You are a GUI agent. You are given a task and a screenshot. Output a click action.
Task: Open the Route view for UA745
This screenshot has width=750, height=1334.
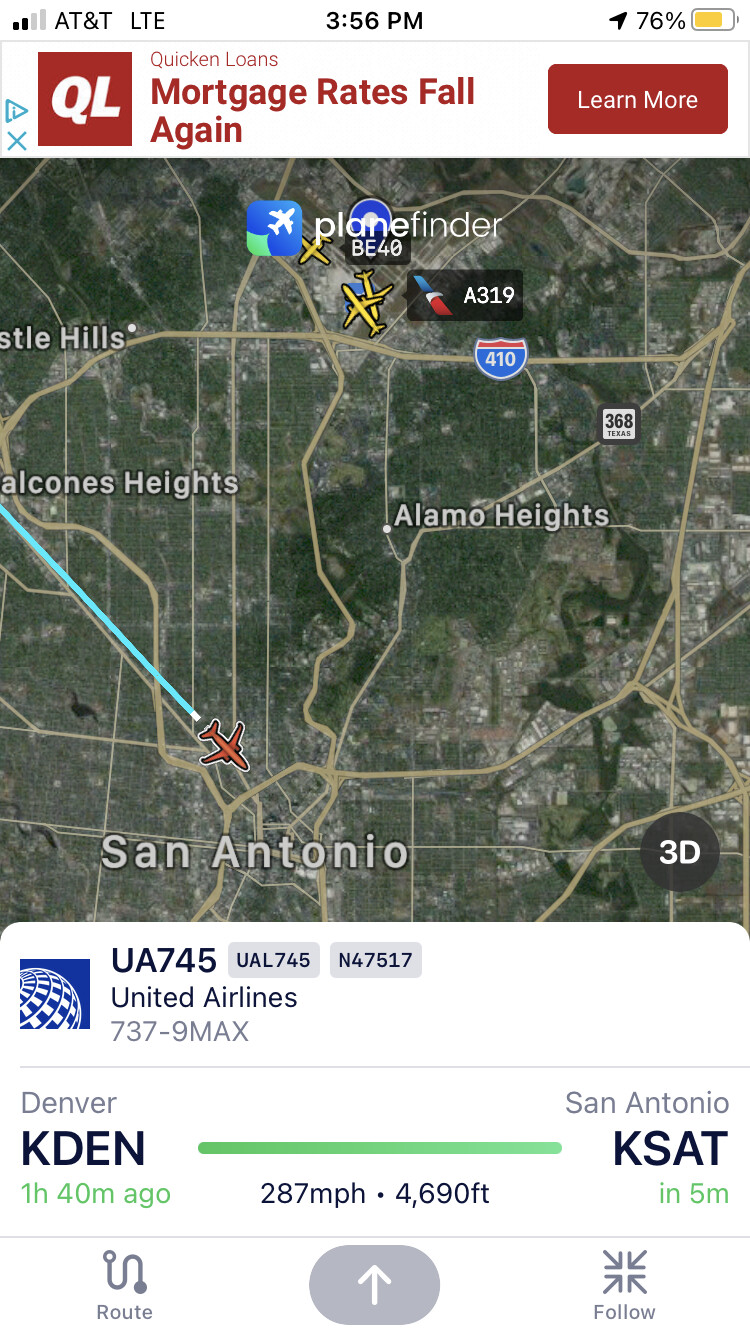(125, 1284)
